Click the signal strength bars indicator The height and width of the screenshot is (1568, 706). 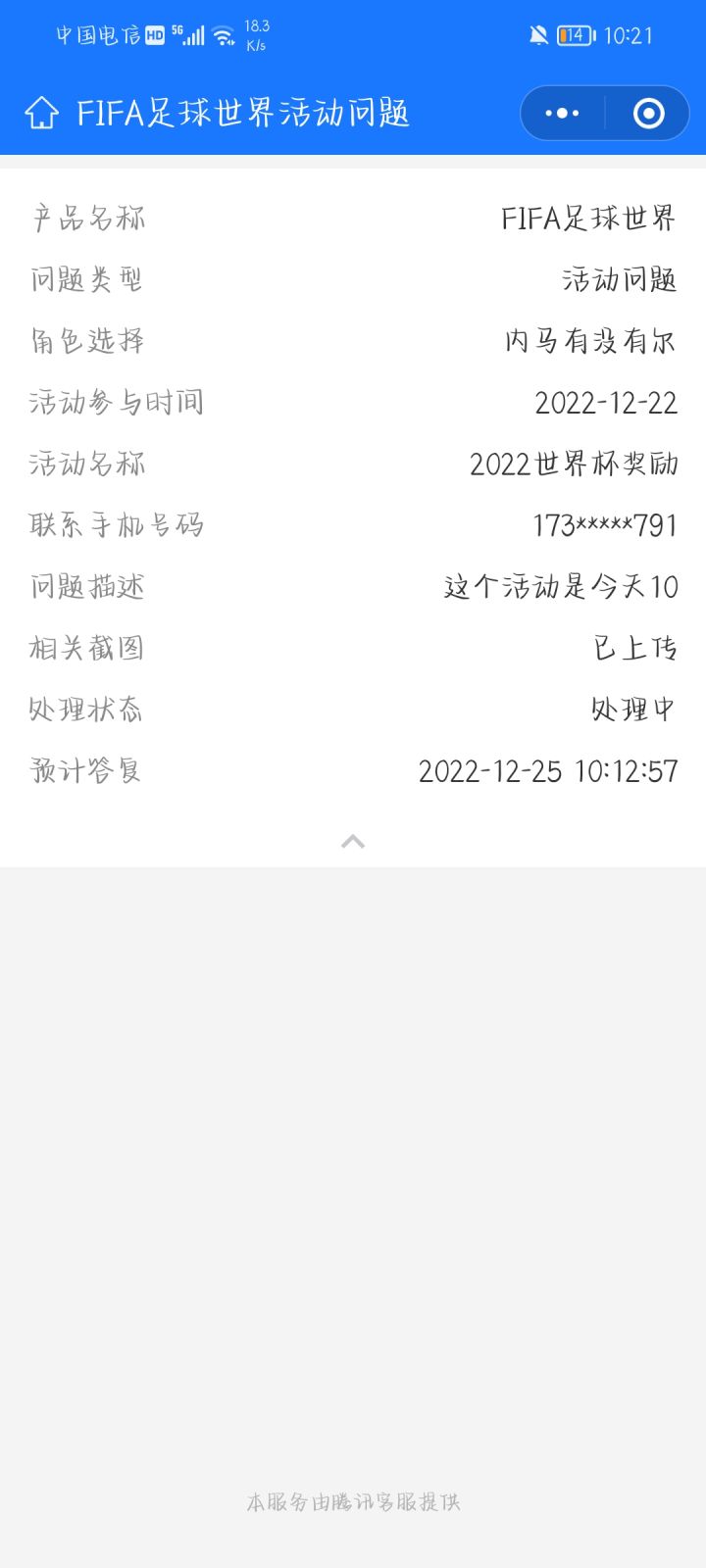click(196, 35)
